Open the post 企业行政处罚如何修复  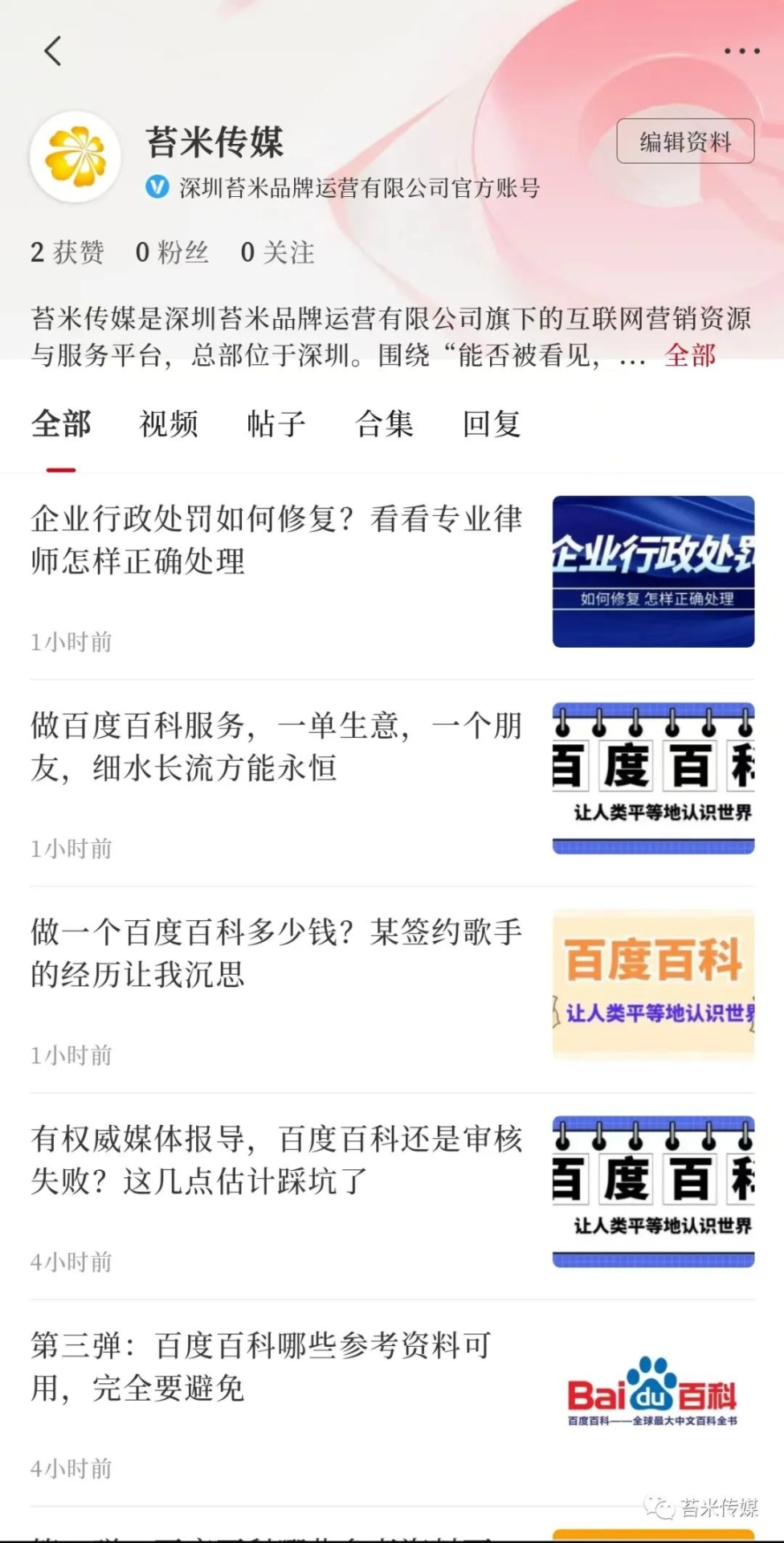pos(276,540)
